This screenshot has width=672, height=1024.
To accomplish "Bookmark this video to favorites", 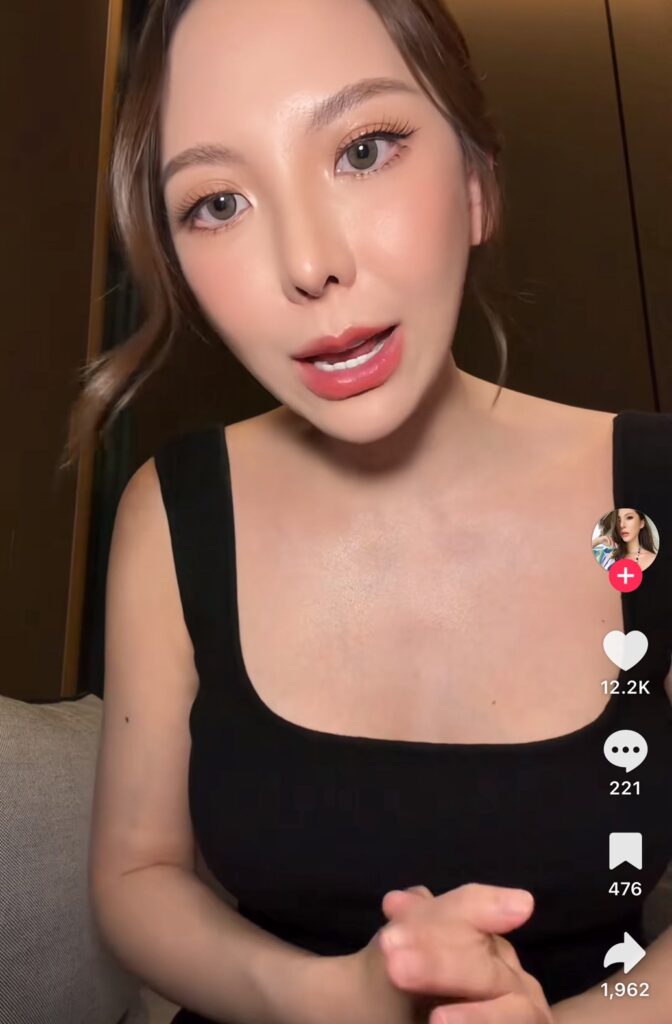I will 625,851.
